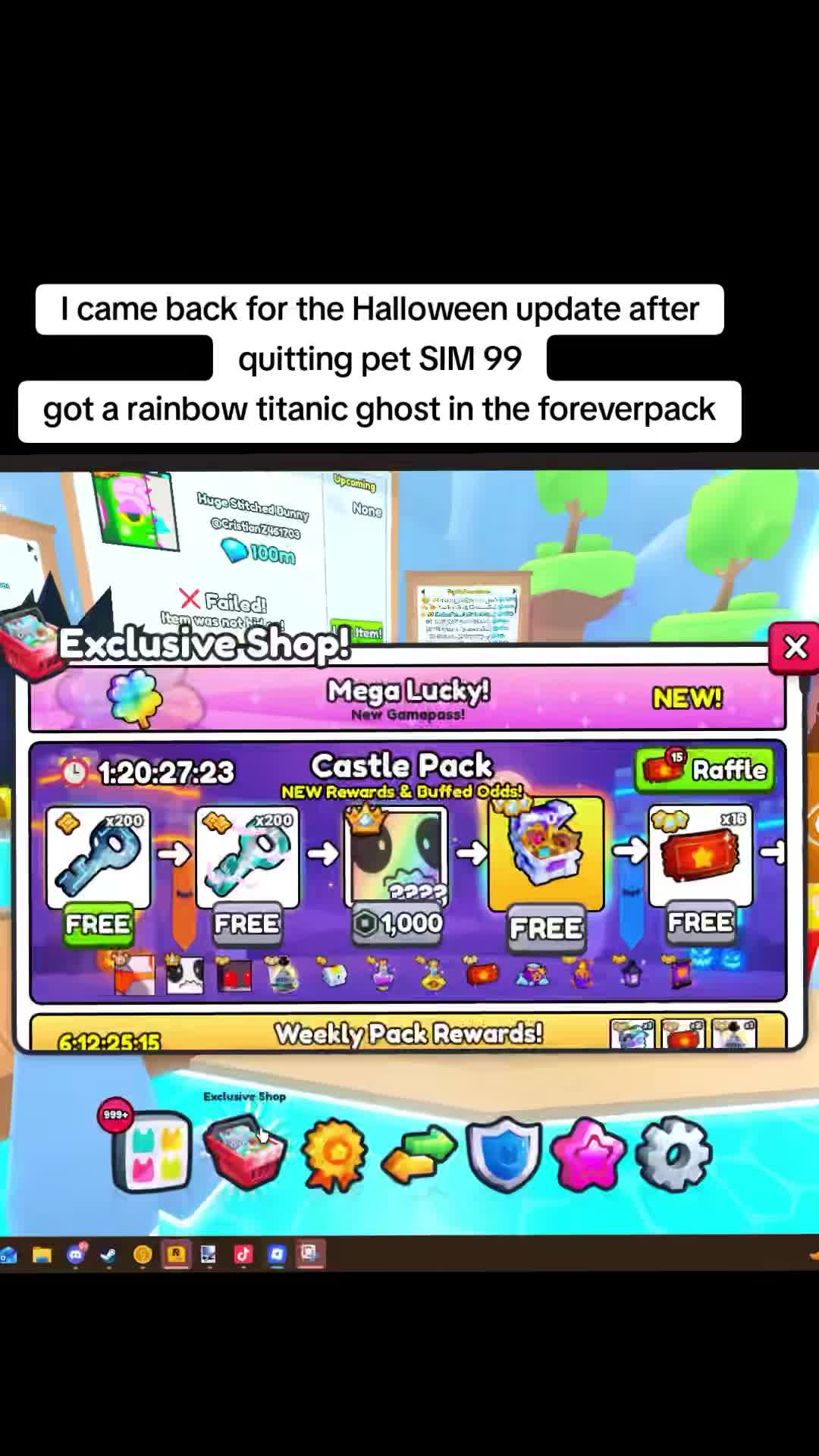The width and height of the screenshot is (819, 1456).
Task: Open the Weekly Pack Rewards banner
Action: 407,1032
